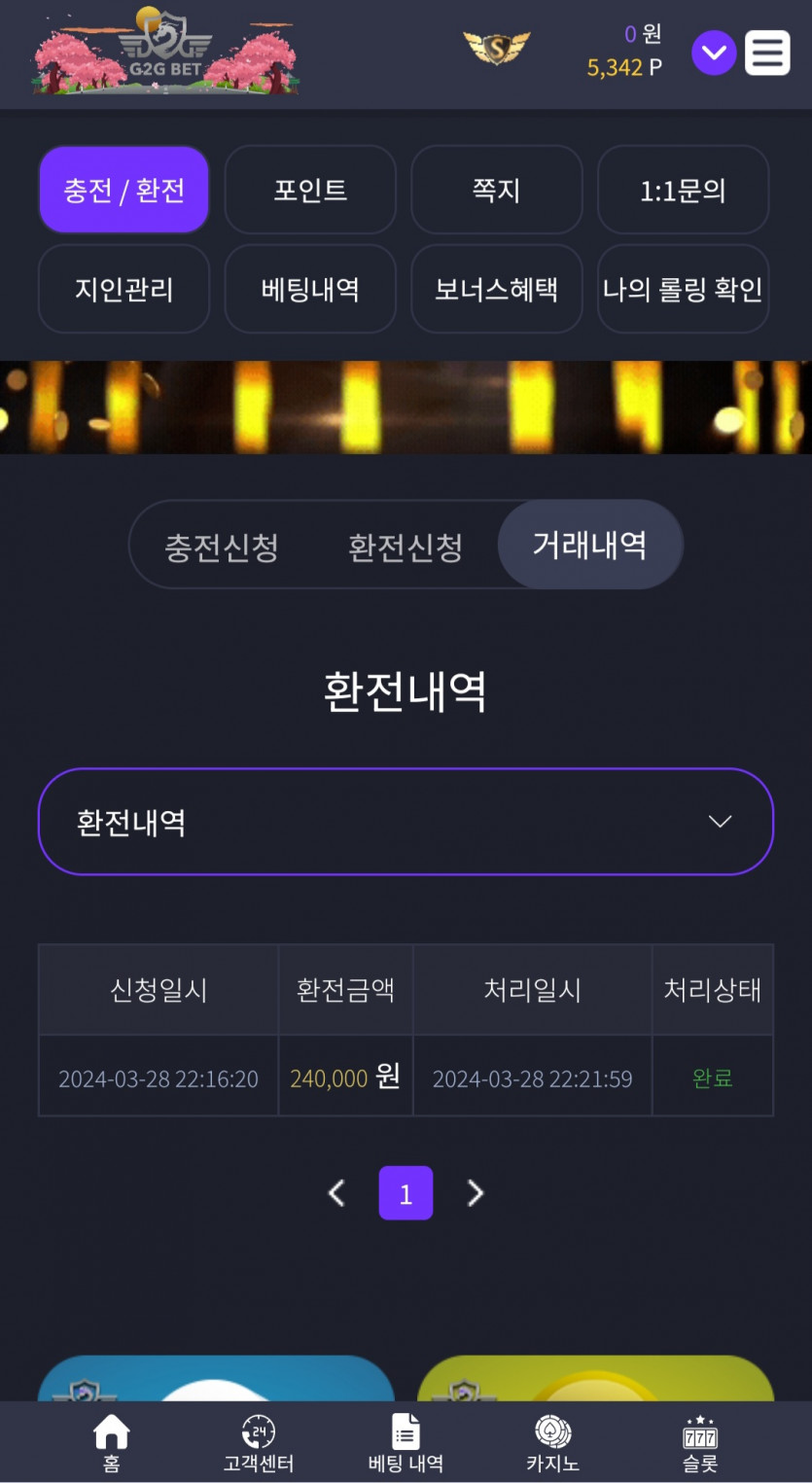This screenshot has height=1483, width=812.
Task: Open 지인관리
Action: (124, 289)
